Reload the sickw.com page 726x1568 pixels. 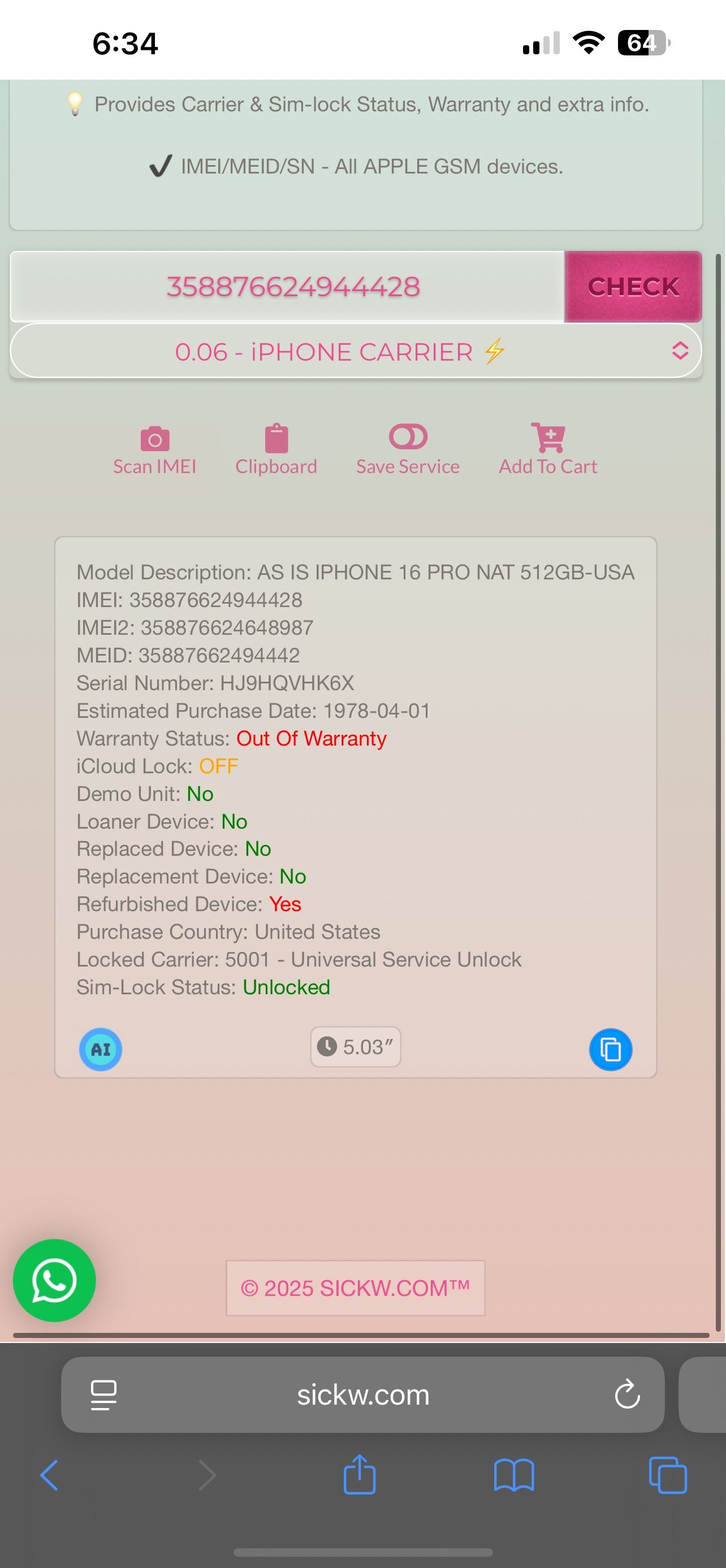(626, 1394)
